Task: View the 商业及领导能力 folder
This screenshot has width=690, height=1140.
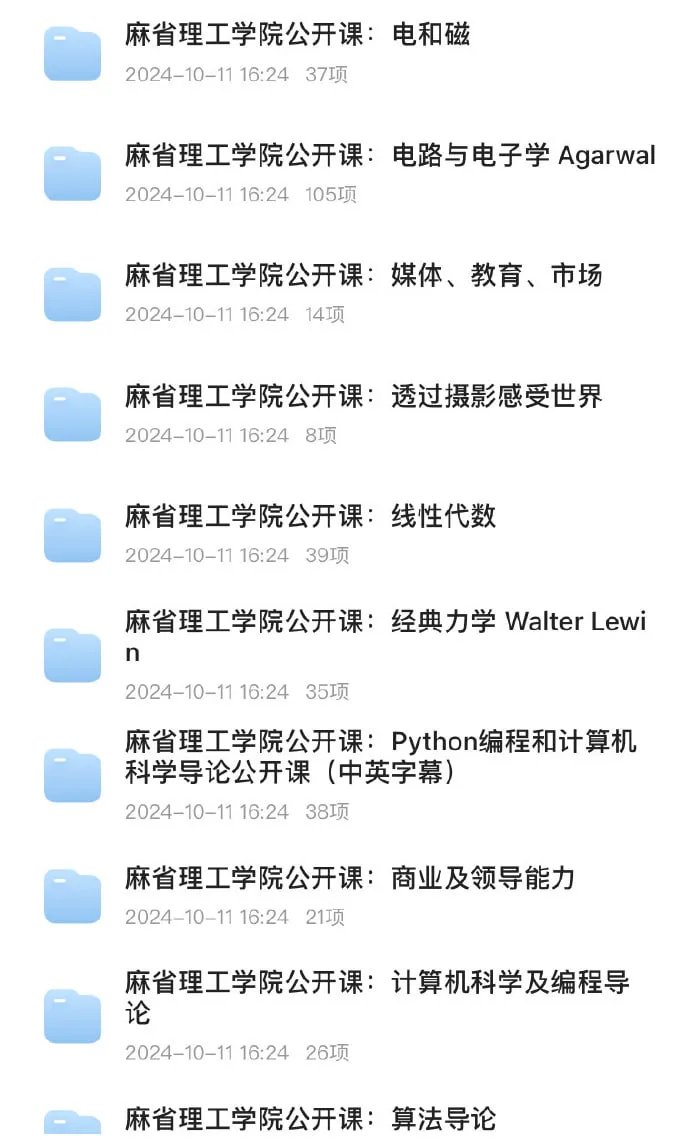Action: 350,879
